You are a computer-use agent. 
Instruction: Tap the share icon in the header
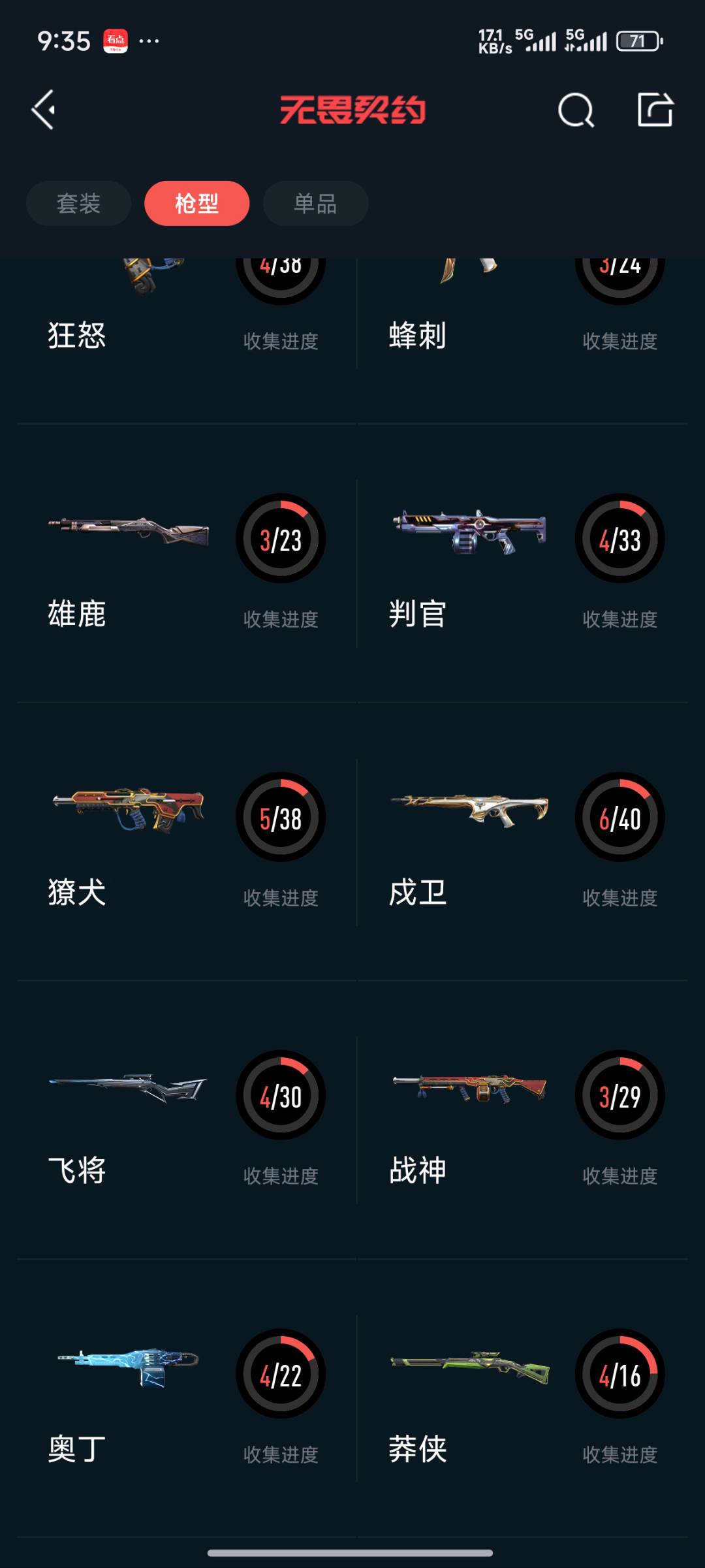(x=655, y=110)
